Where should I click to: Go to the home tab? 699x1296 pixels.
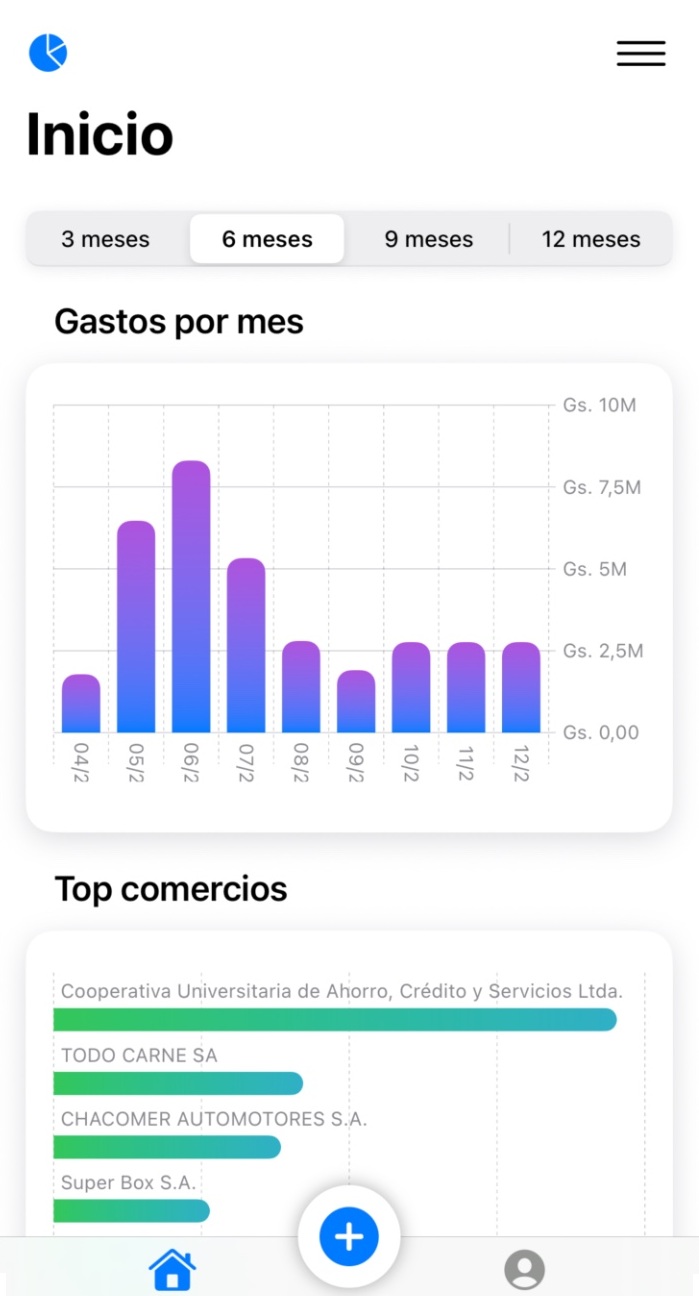(173, 1270)
